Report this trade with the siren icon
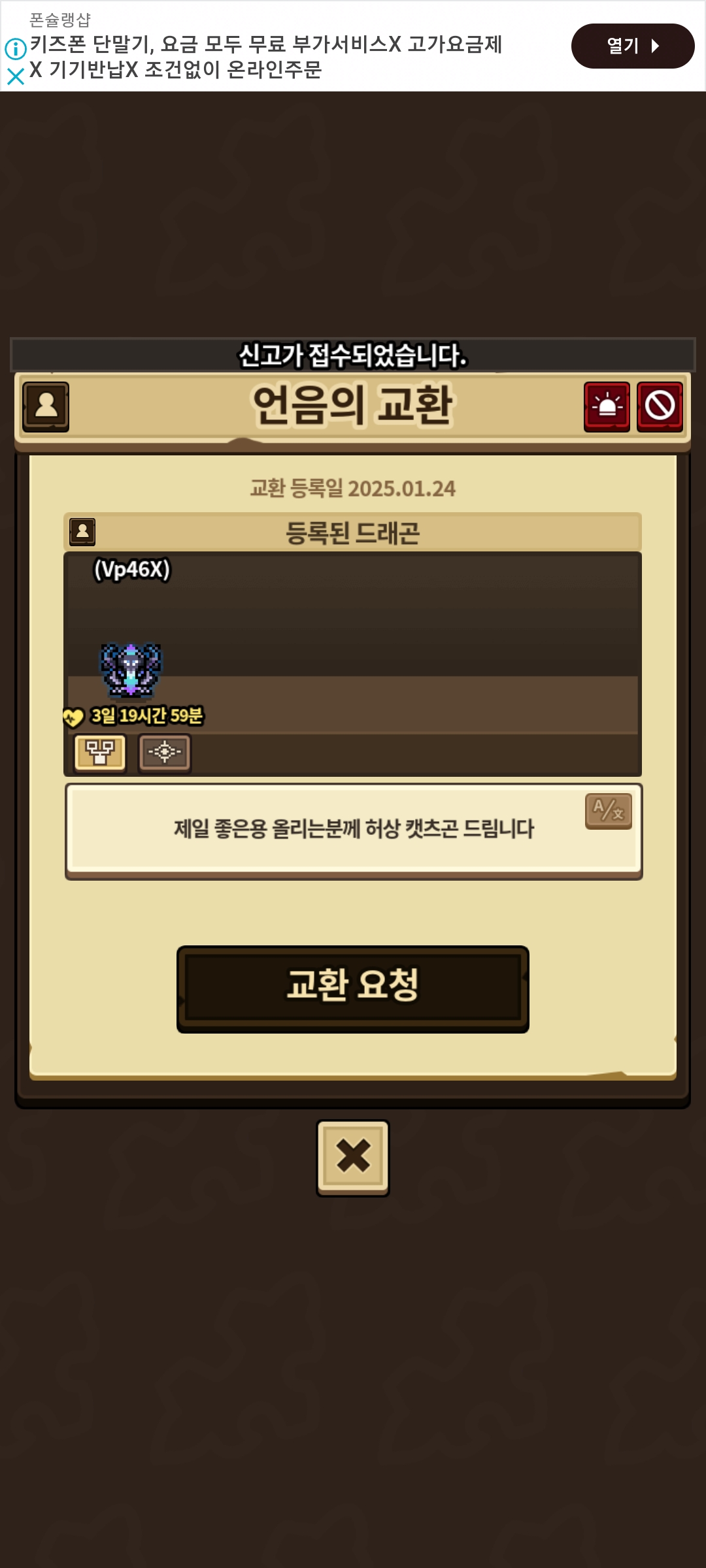Viewport: 706px width, 1568px height. tap(607, 406)
